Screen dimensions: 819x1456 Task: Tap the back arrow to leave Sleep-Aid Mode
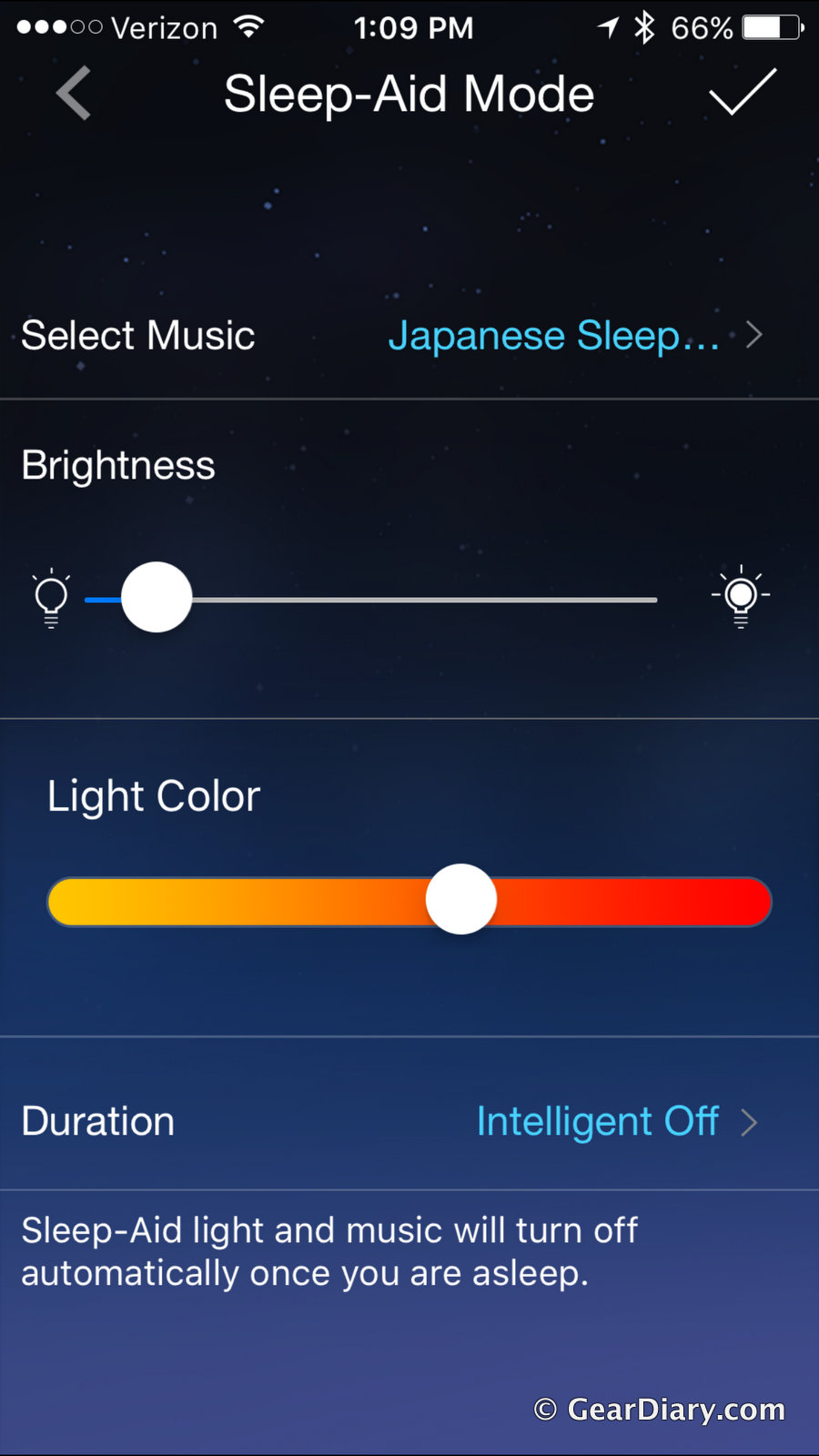[73, 93]
